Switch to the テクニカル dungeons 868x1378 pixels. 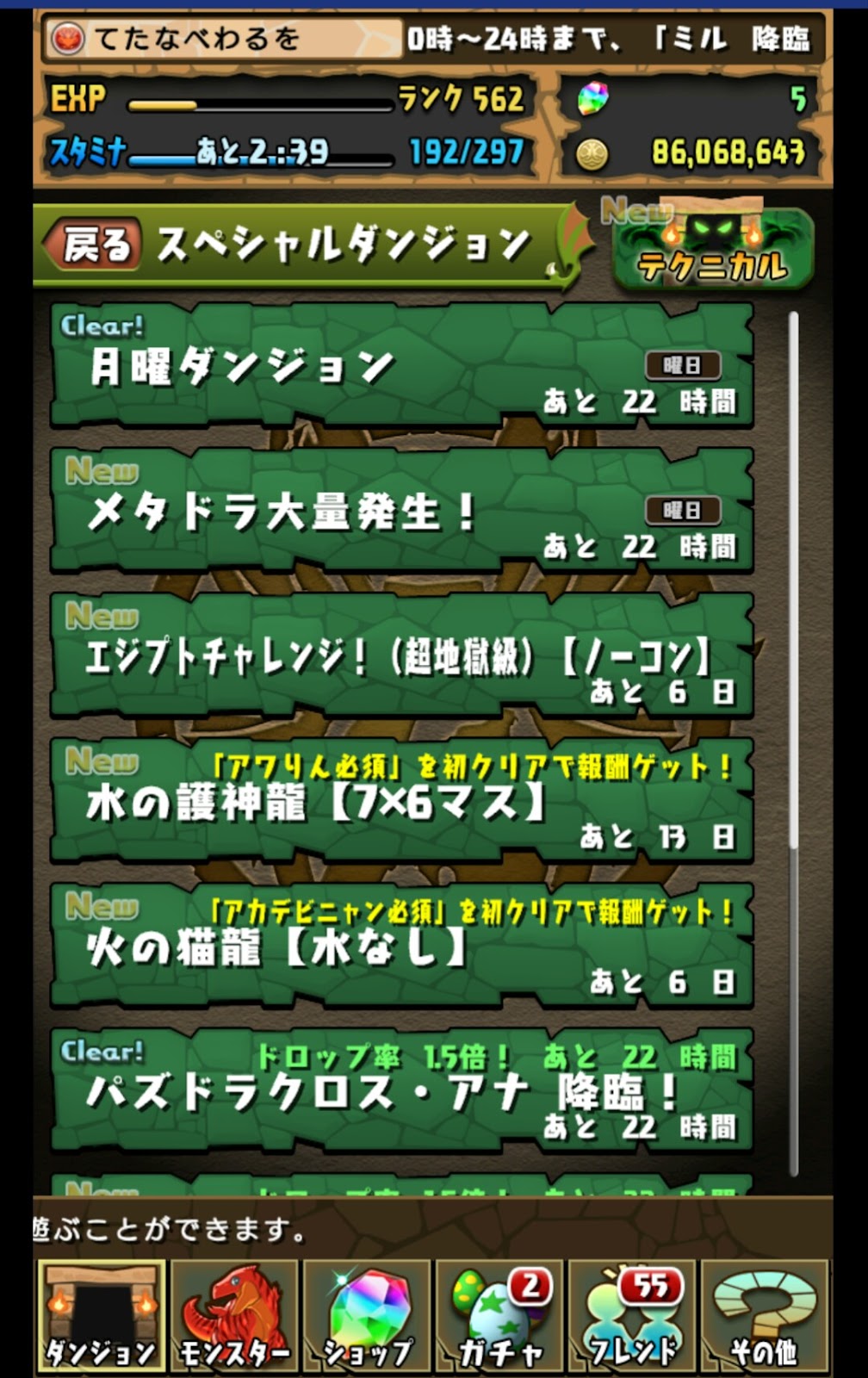point(713,250)
